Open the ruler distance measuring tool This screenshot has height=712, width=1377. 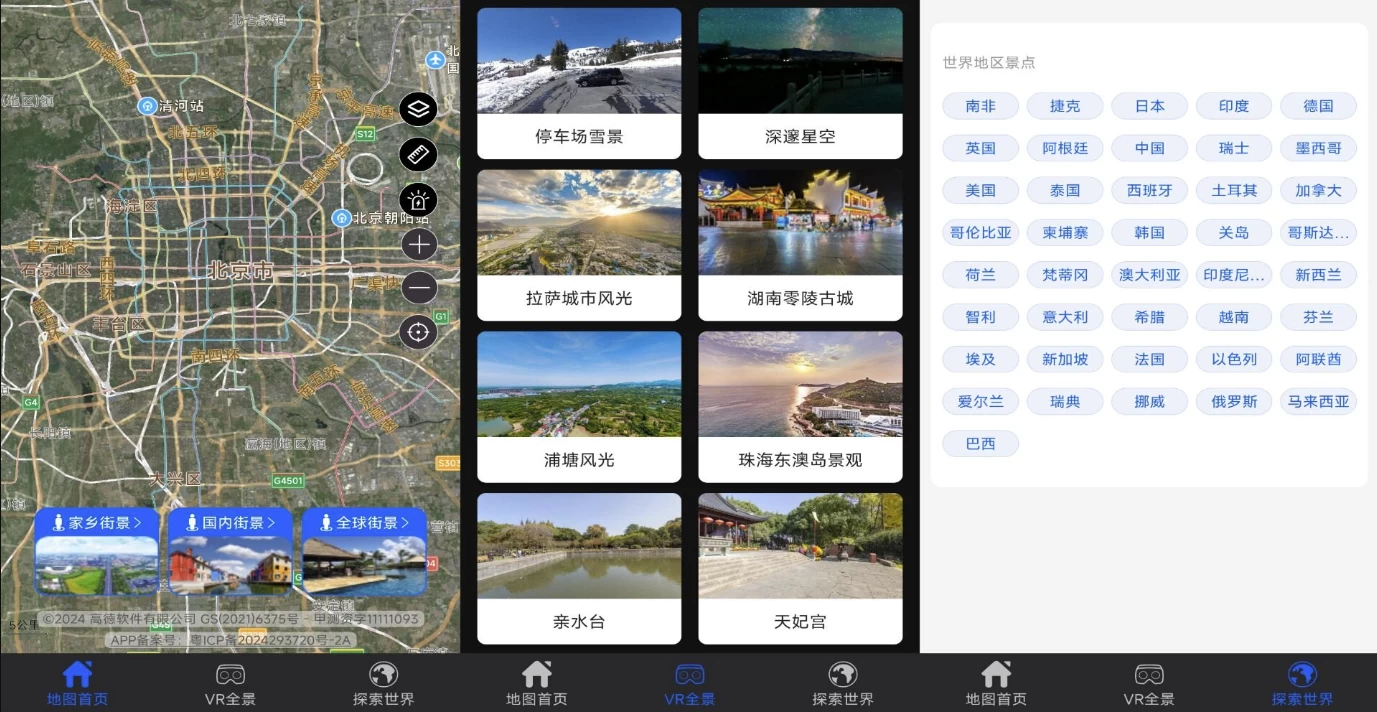[418, 154]
